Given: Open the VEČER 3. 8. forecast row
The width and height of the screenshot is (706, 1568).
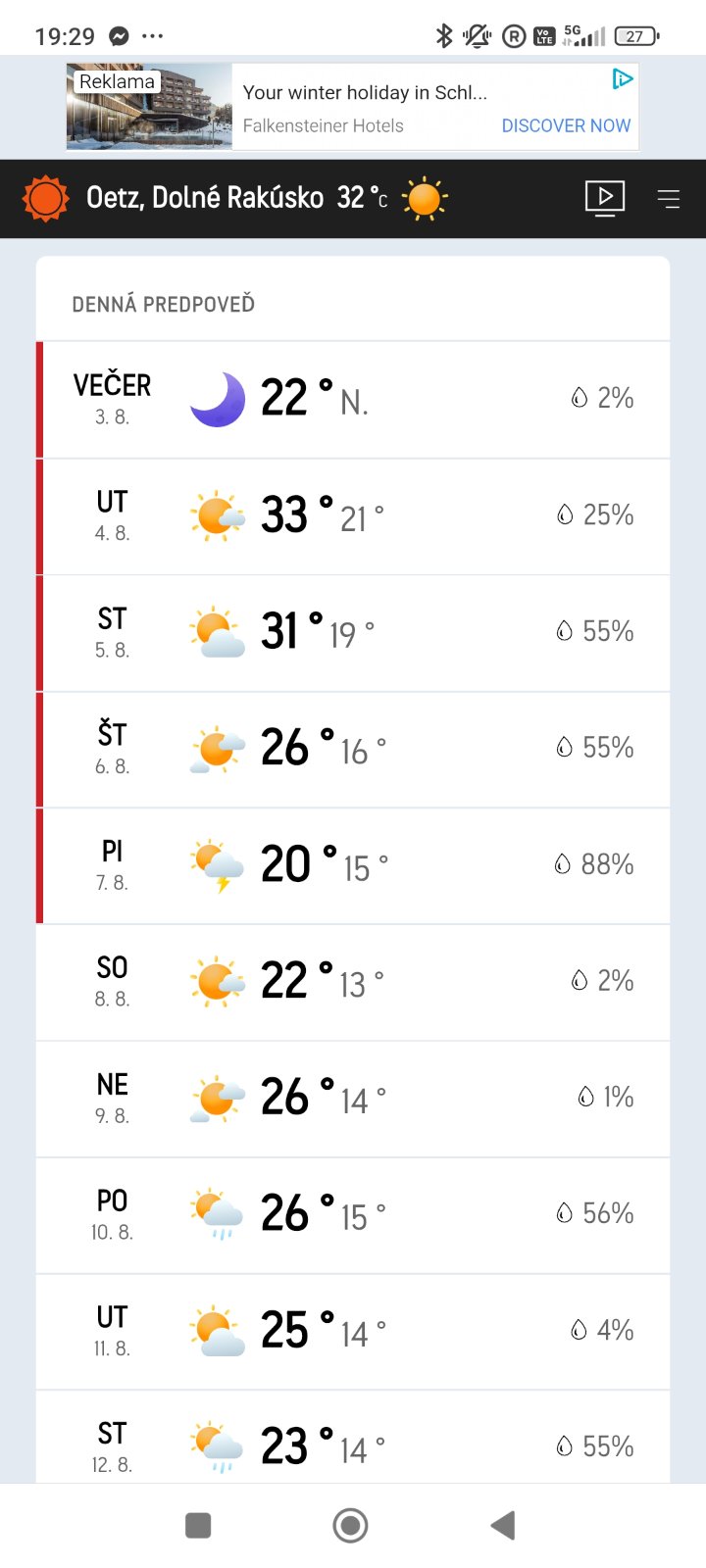Looking at the screenshot, I should [353, 400].
